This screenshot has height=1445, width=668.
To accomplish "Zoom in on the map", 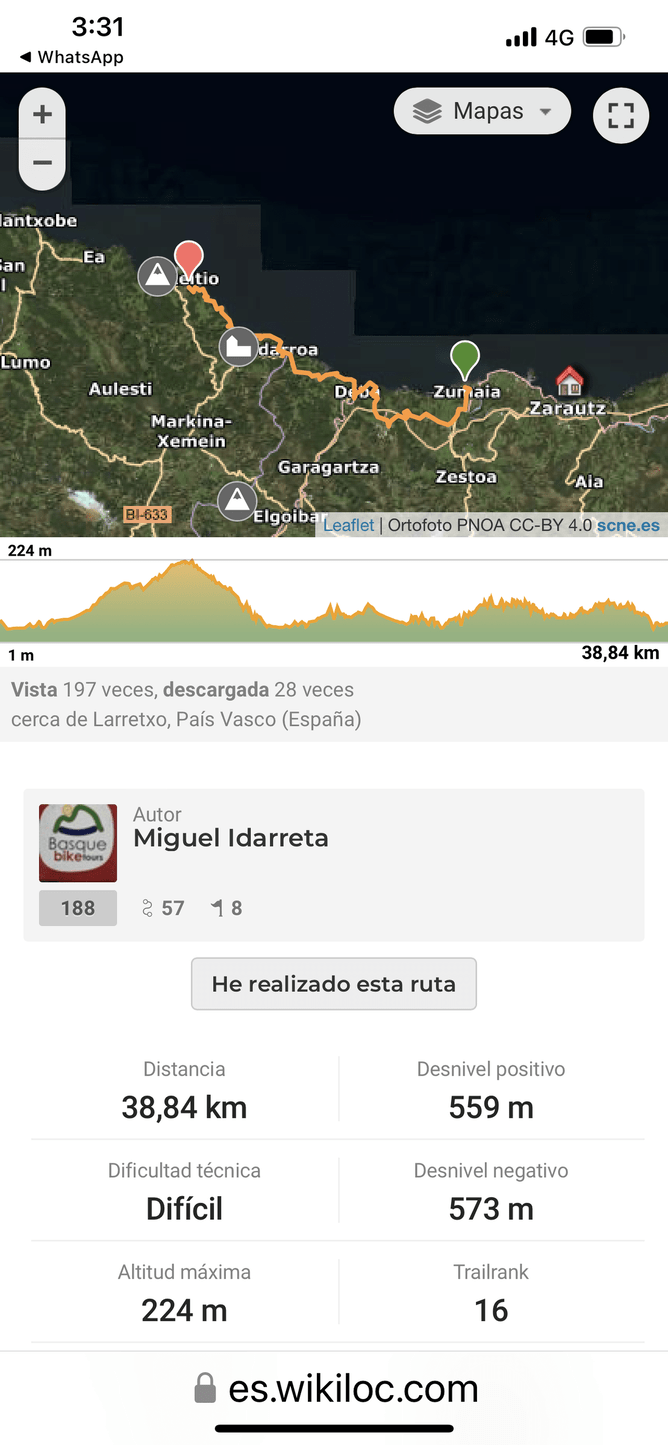I will (x=42, y=114).
